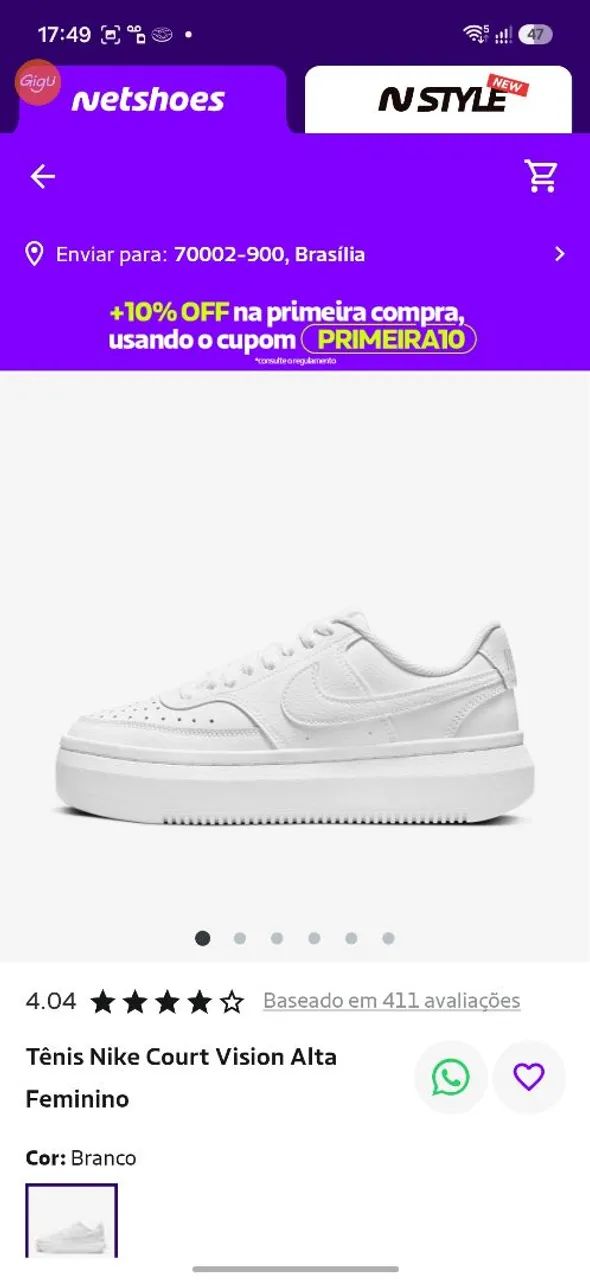The height and width of the screenshot is (1280, 590).
Task: Select the Netshoes tab
Action: pyautogui.click(x=148, y=99)
